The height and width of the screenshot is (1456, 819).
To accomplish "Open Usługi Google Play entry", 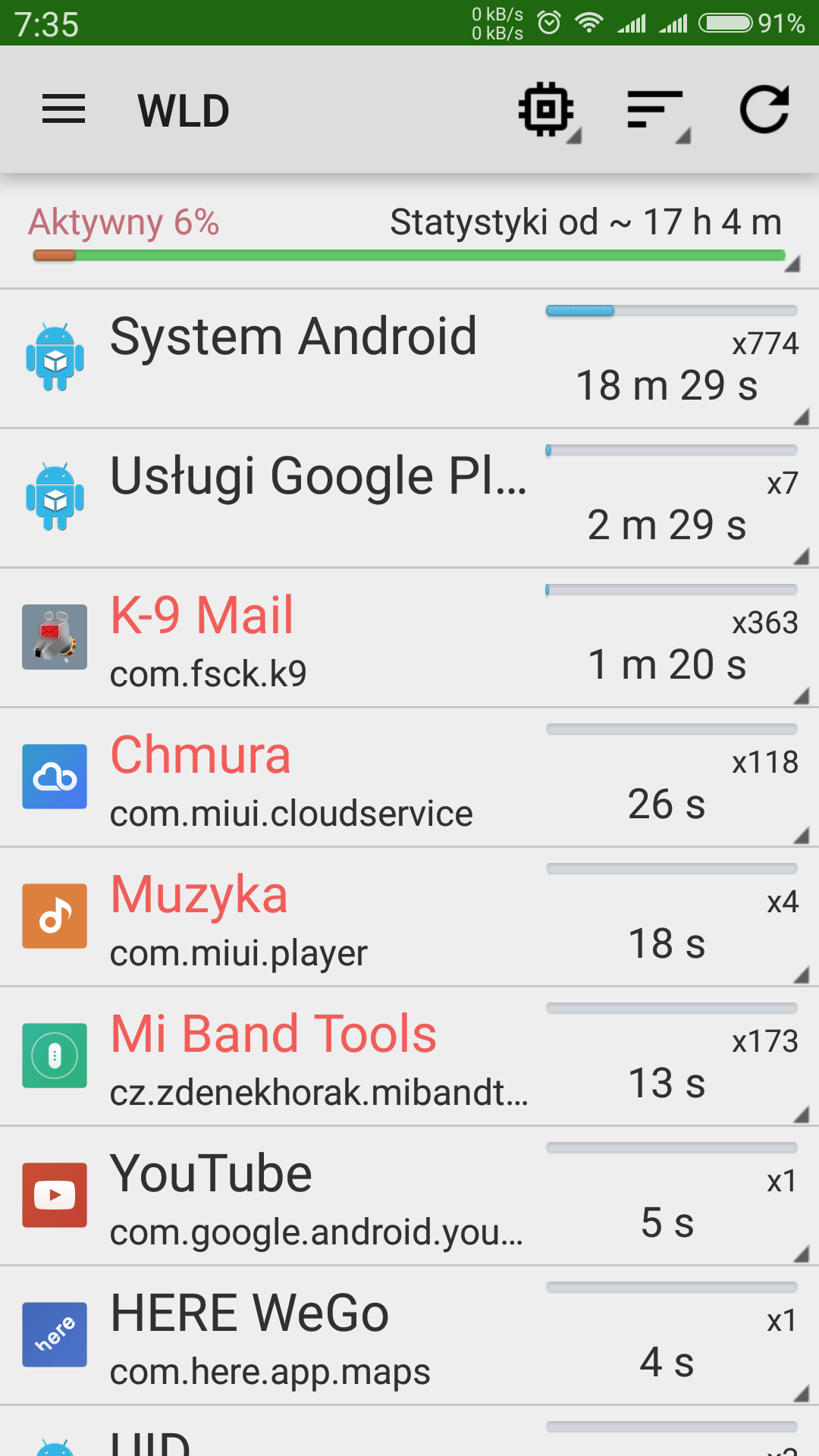I will click(x=409, y=498).
